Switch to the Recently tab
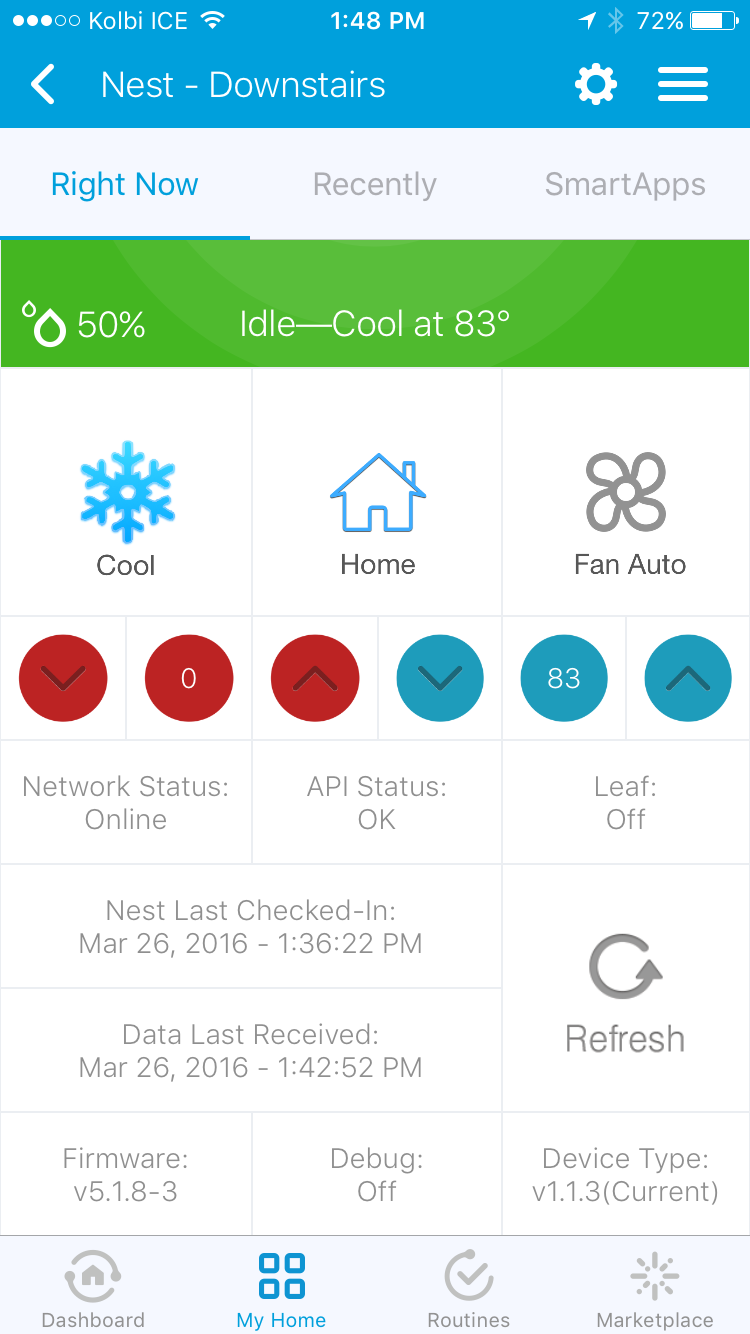Viewport: 750px width, 1334px height. click(x=375, y=184)
